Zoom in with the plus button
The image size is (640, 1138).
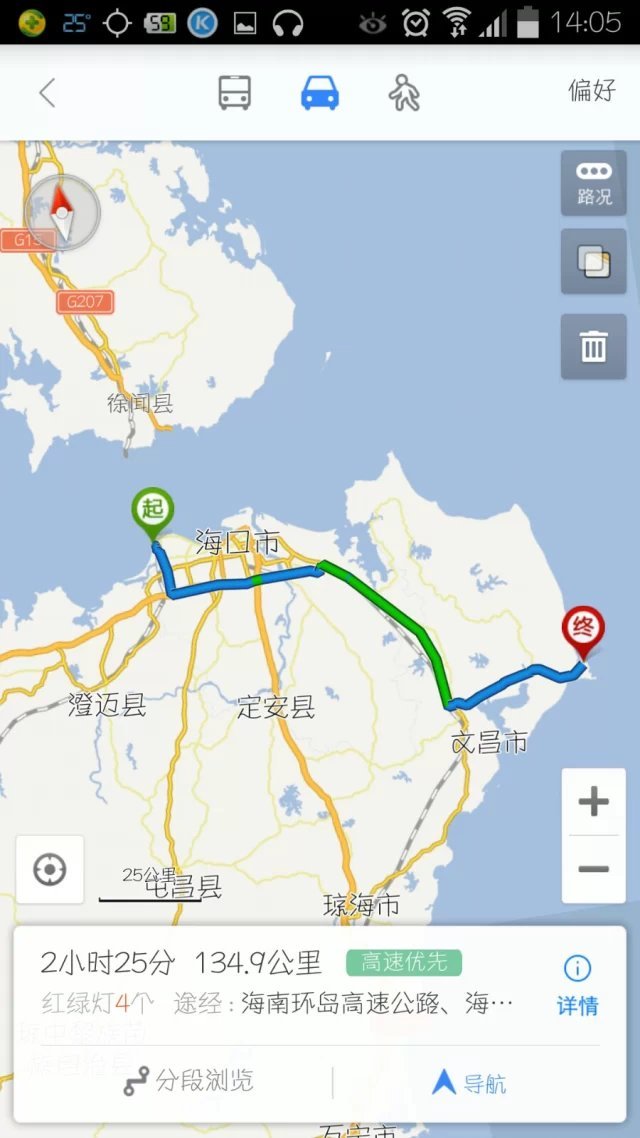[x=593, y=801]
